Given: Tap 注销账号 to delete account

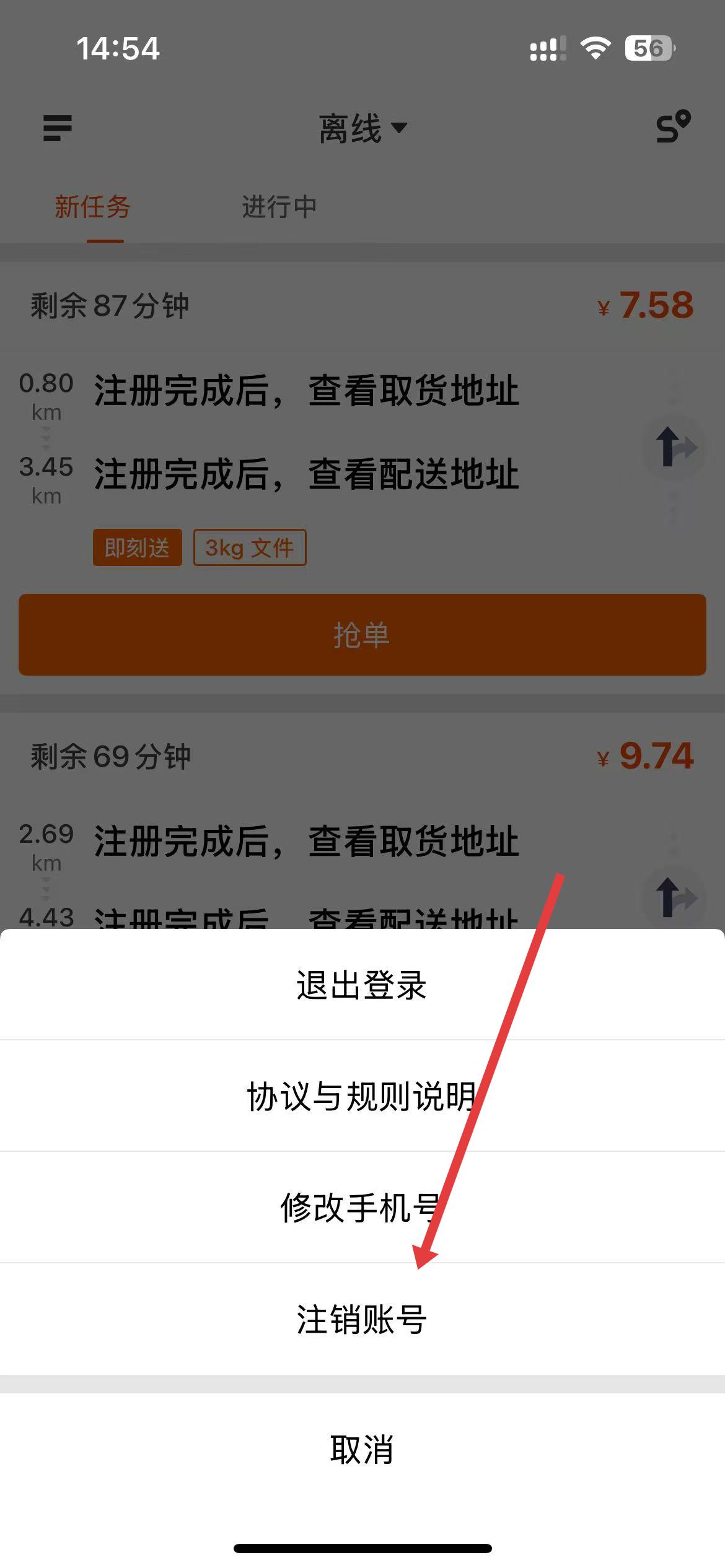Looking at the screenshot, I should (362, 1319).
